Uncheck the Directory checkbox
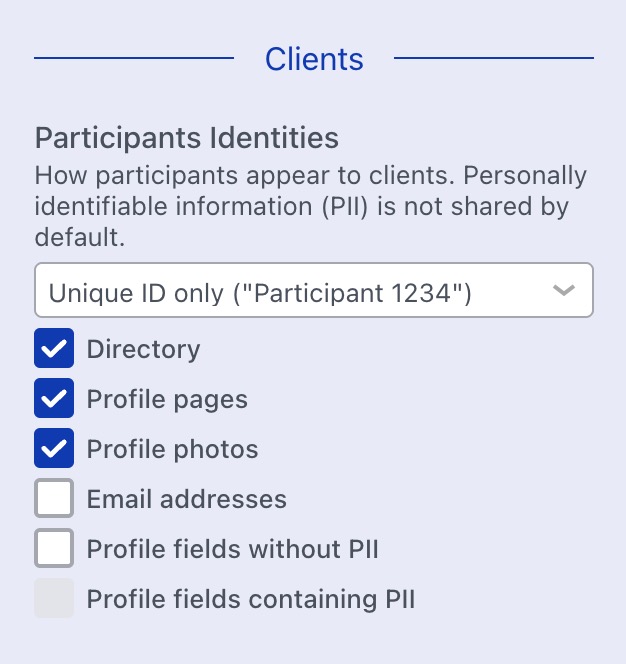626x664 pixels. [54, 349]
